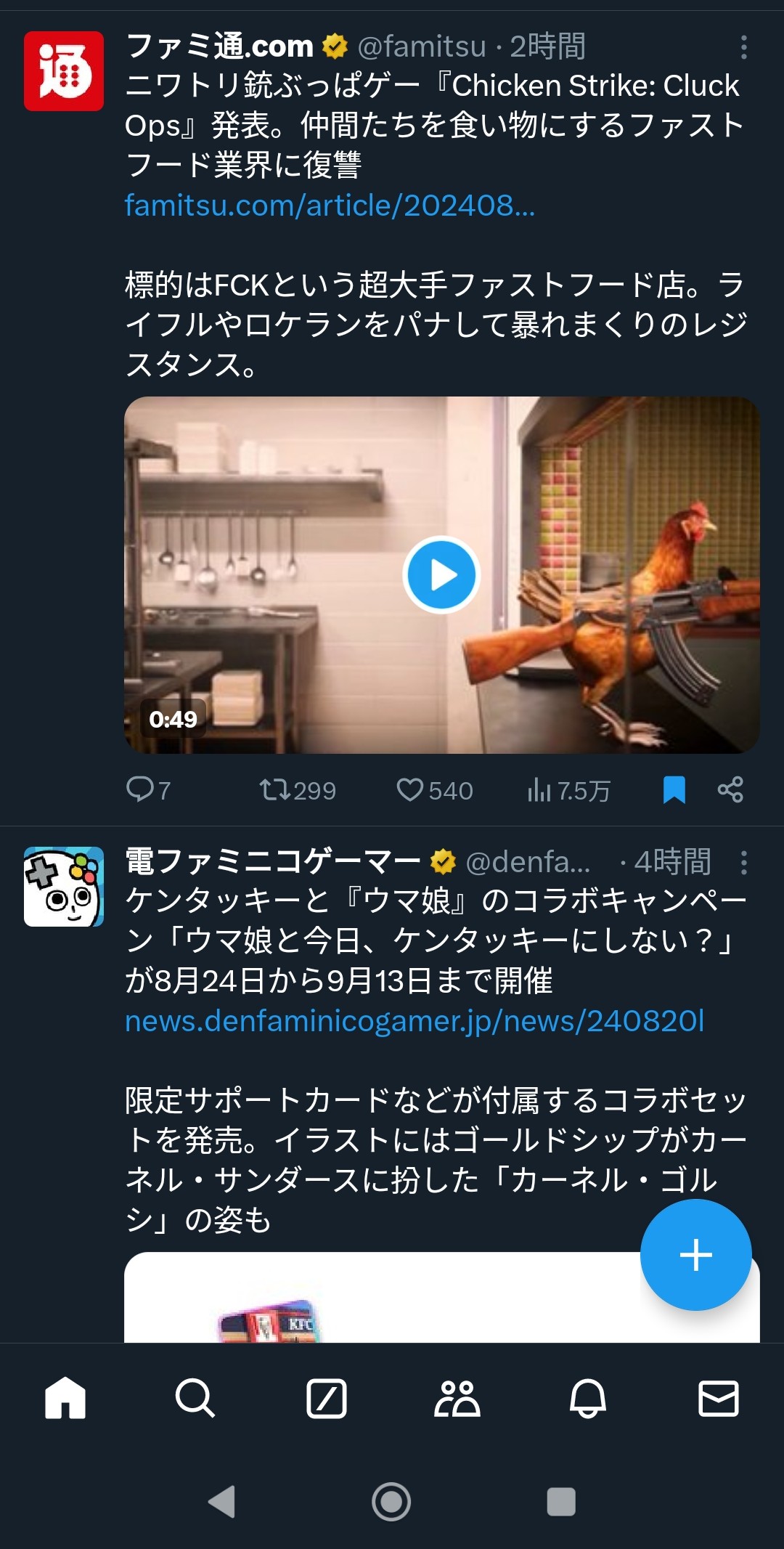Open the news.denfaminicogamer.jp link
The width and height of the screenshot is (784, 1549).
tap(414, 1021)
